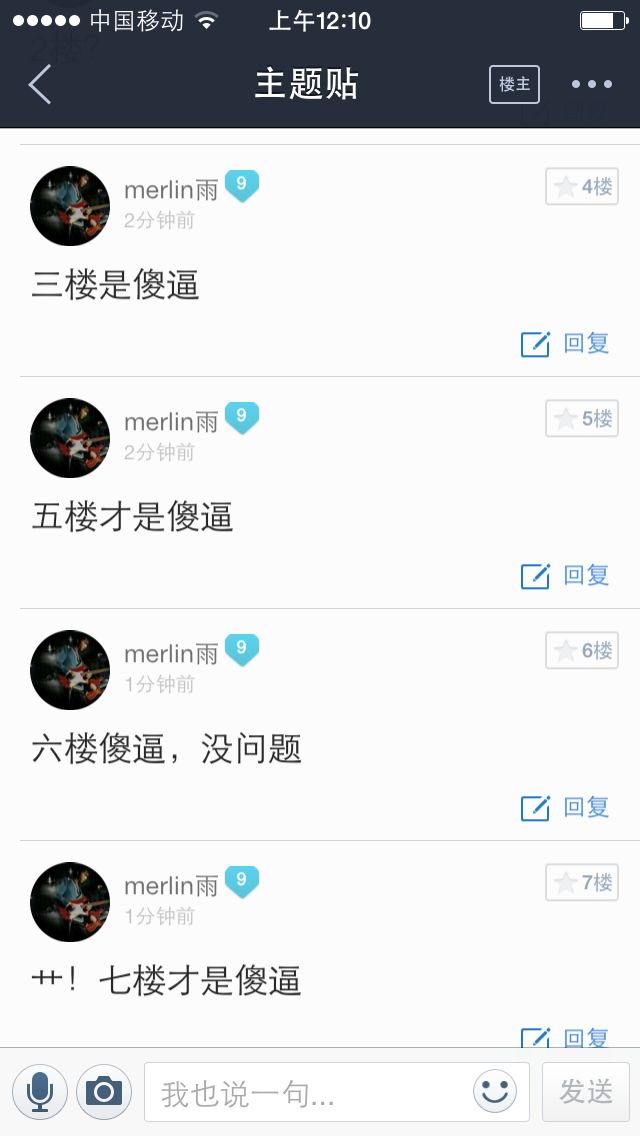Reply to the 4楼 post

[566, 344]
